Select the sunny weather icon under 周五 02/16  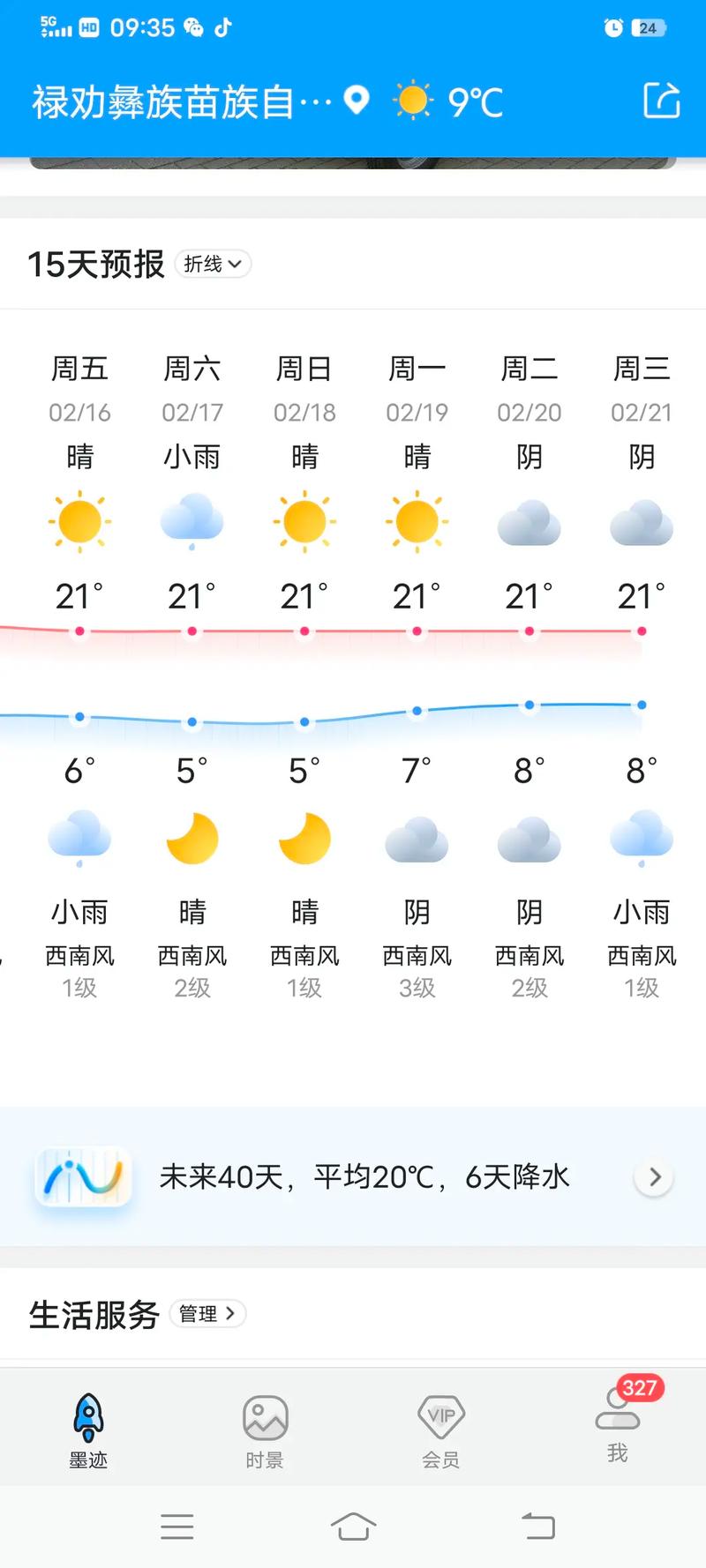[79, 522]
